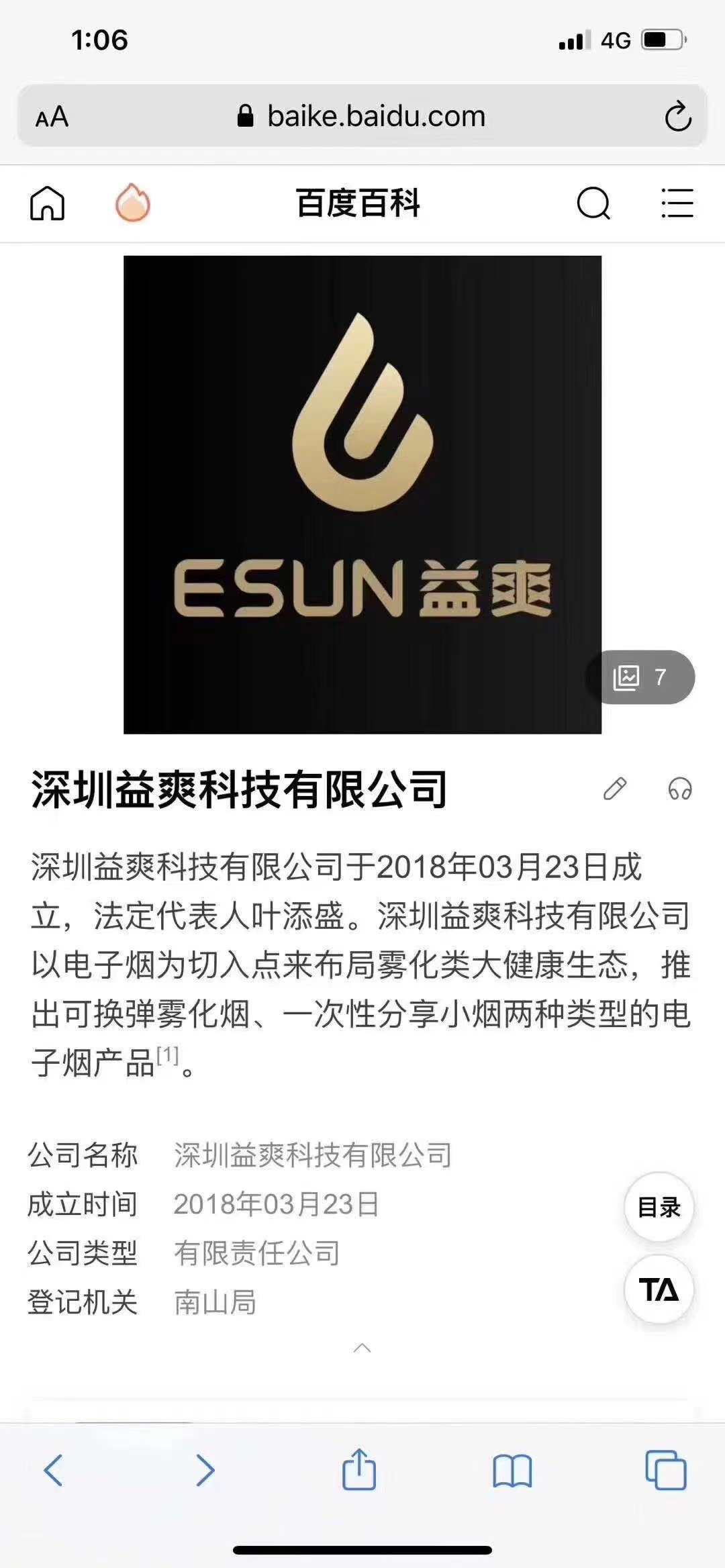
Task: Collapse the company info table
Action: 362,1348
